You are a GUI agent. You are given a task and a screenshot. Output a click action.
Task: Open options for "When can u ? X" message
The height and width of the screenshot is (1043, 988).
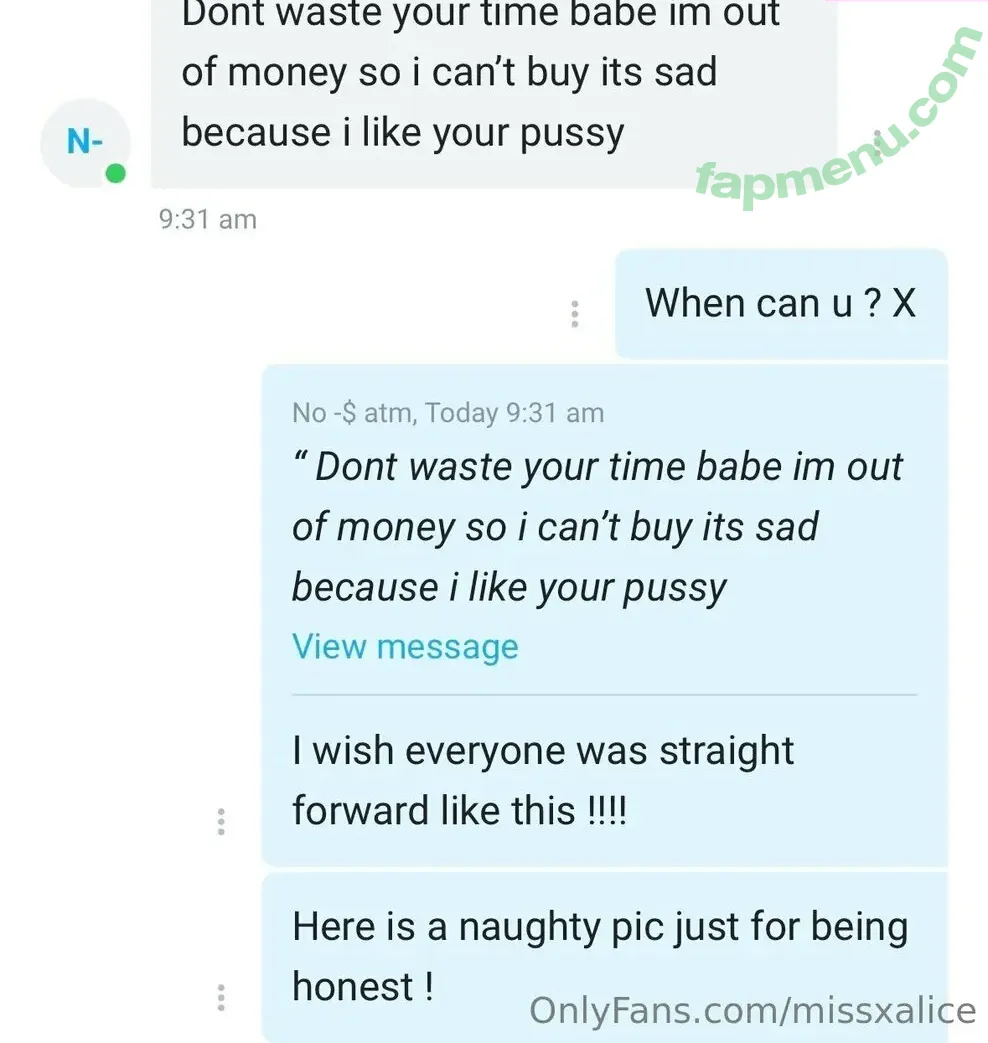tap(574, 314)
